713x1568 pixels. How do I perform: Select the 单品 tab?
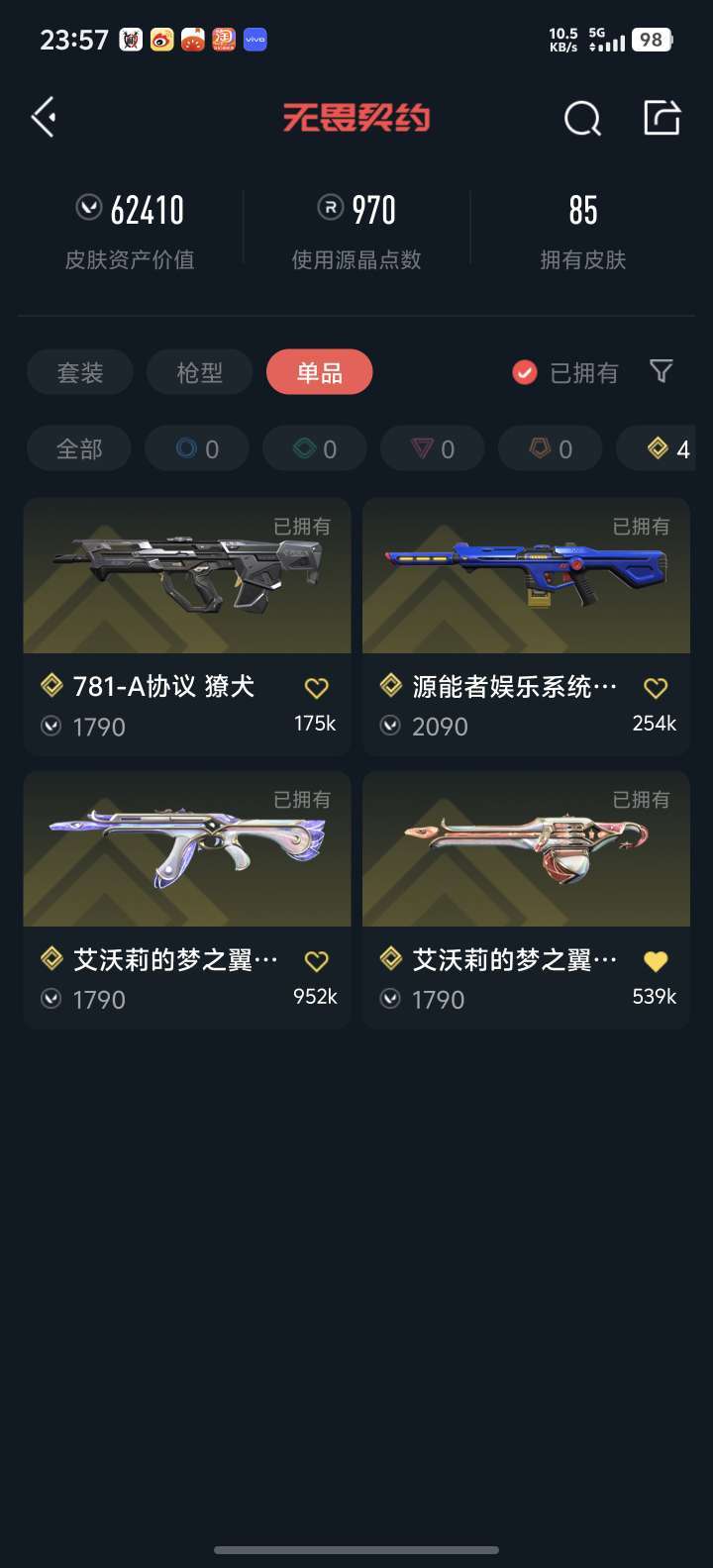[319, 372]
